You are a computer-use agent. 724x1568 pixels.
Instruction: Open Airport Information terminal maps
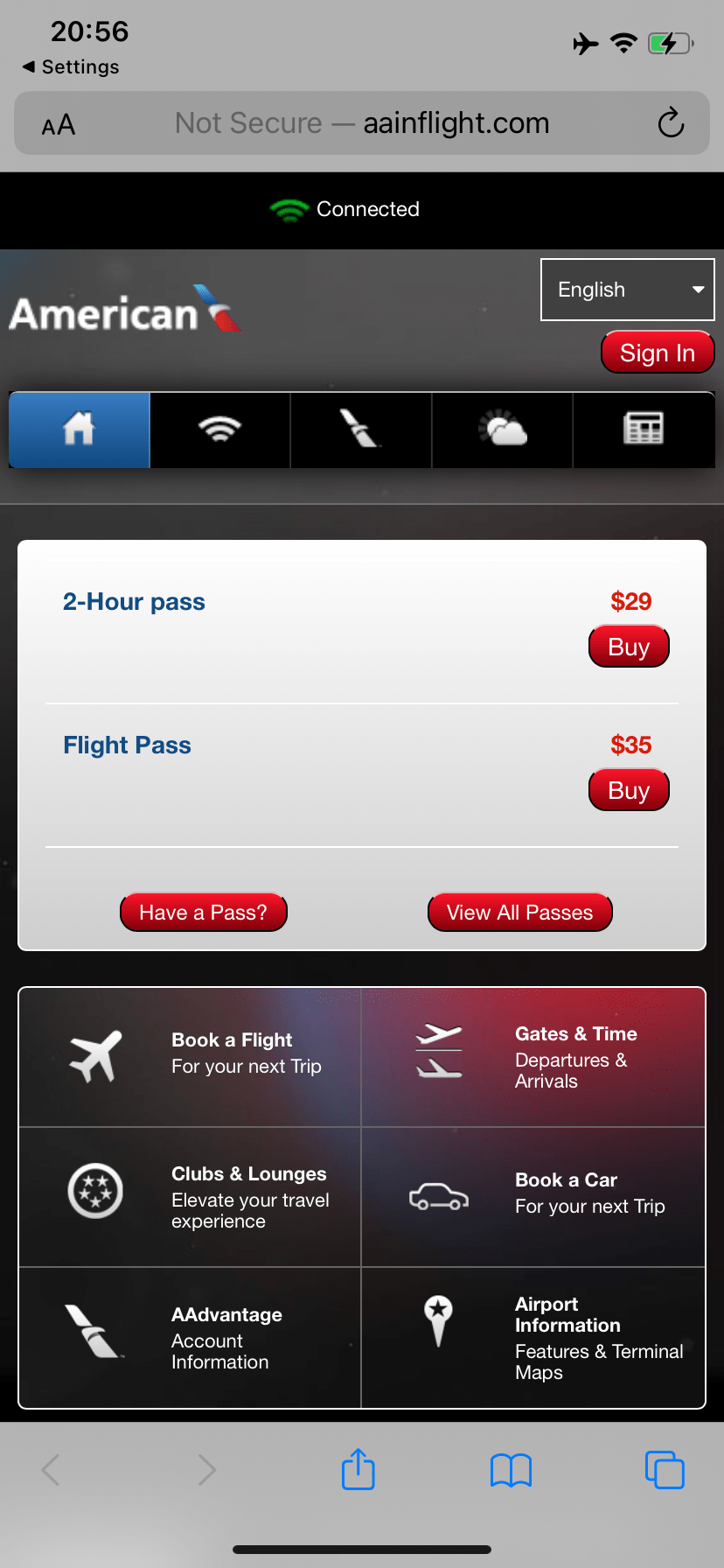coord(533,1337)
